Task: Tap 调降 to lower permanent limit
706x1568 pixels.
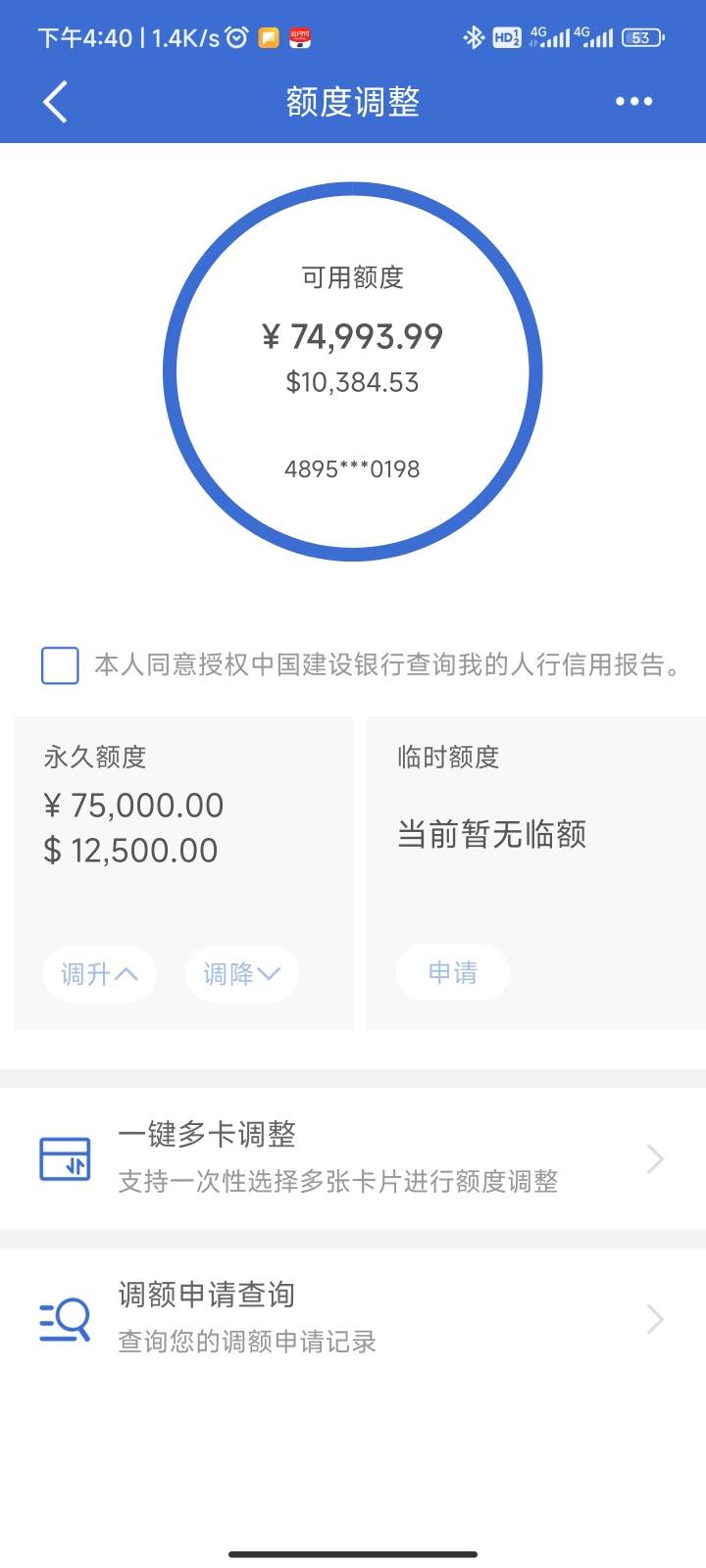Action: (242, 973)
